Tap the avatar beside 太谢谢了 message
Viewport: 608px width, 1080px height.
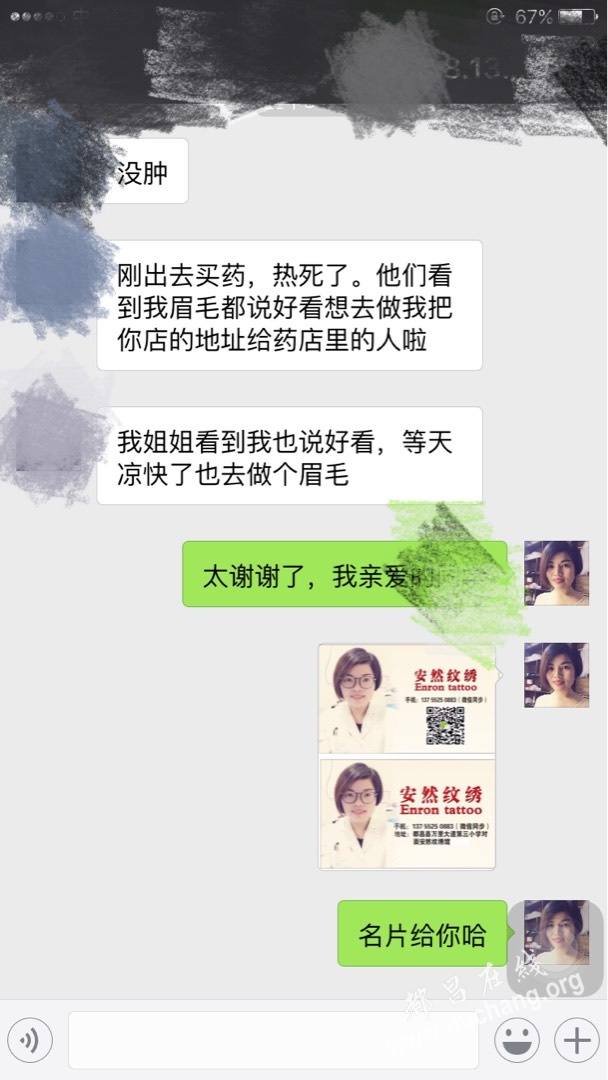point(556,573)
